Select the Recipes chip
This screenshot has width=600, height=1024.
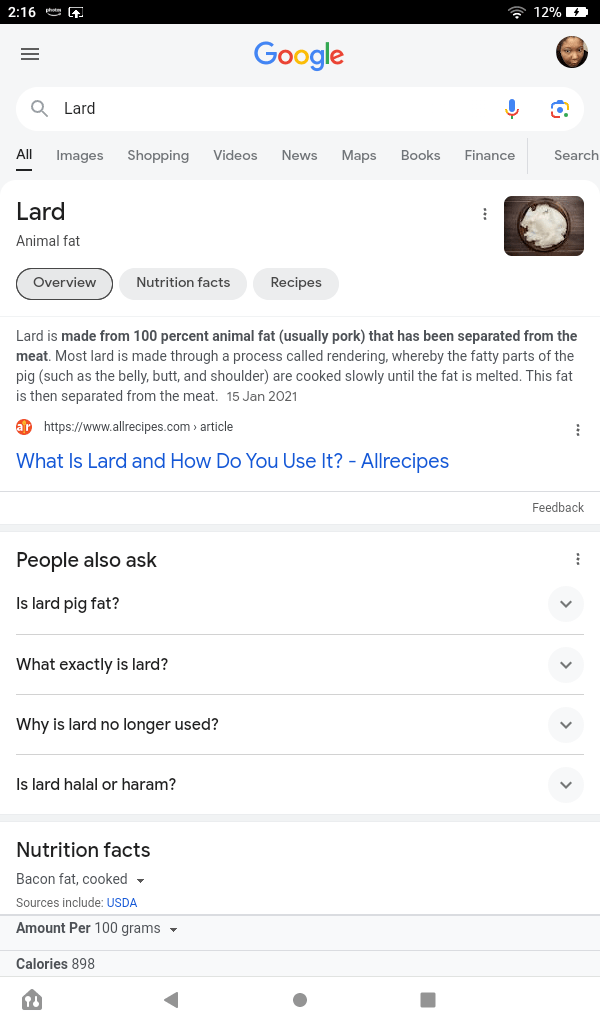pos(296,283)
